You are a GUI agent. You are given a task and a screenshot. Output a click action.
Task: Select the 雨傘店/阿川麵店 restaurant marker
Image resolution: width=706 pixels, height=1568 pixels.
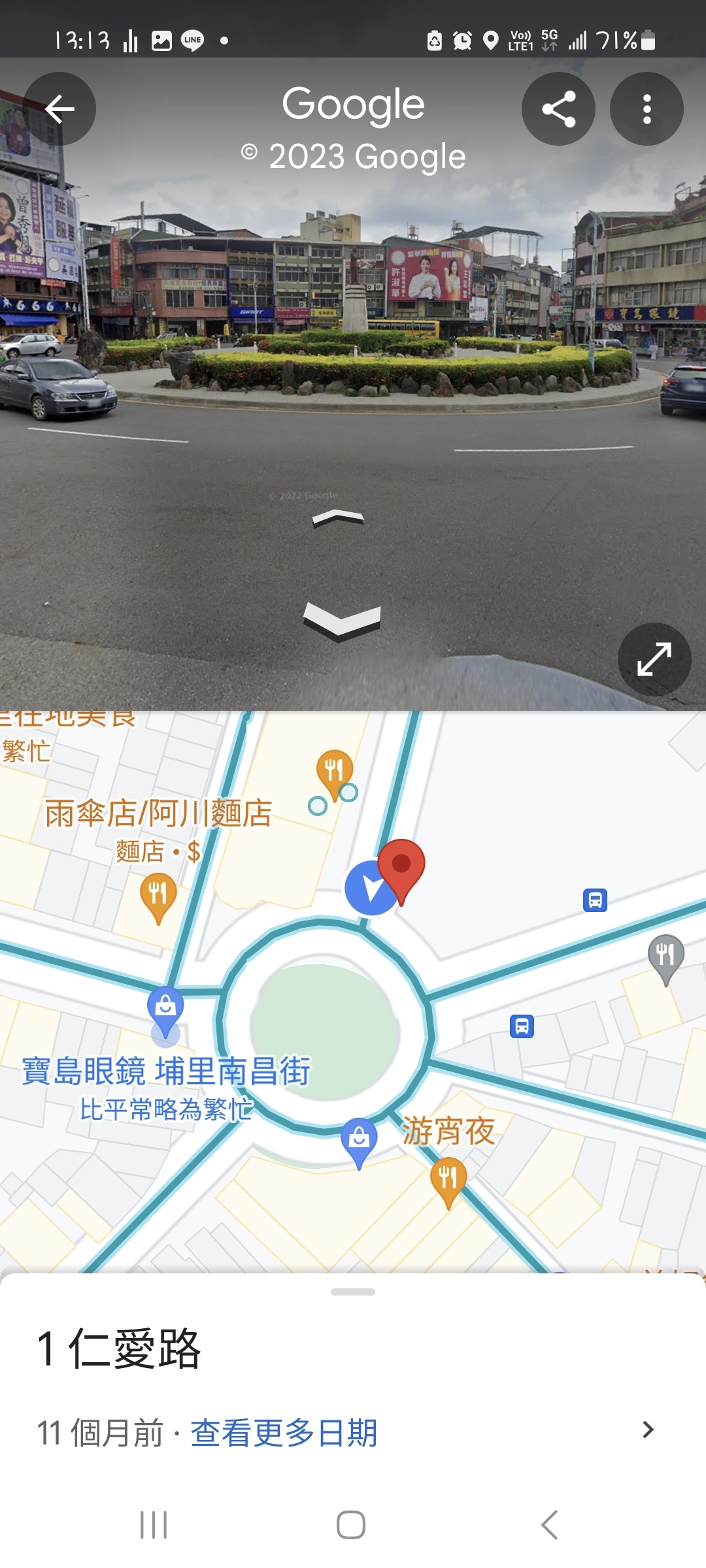click(158, 894)
